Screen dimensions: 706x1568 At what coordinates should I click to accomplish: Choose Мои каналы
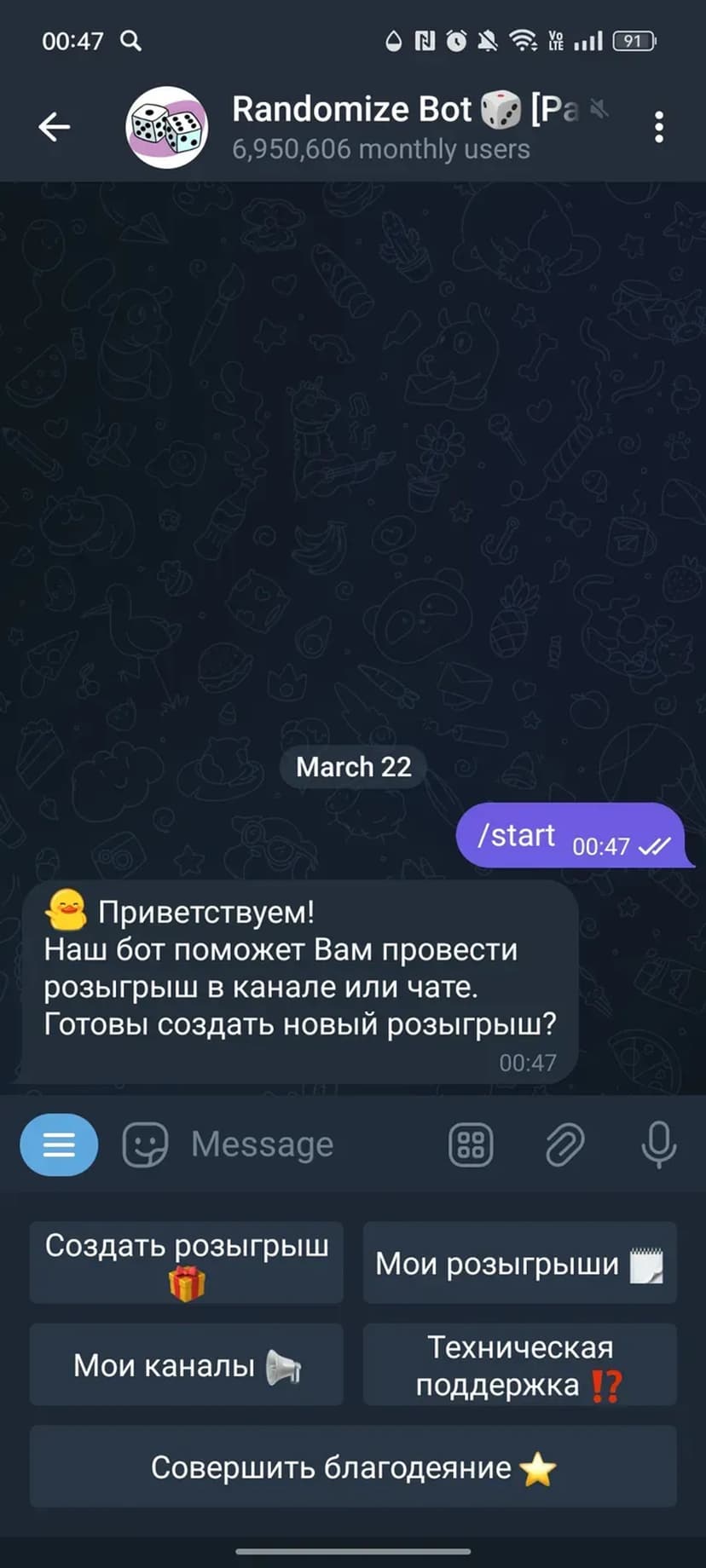[187, 1365]
